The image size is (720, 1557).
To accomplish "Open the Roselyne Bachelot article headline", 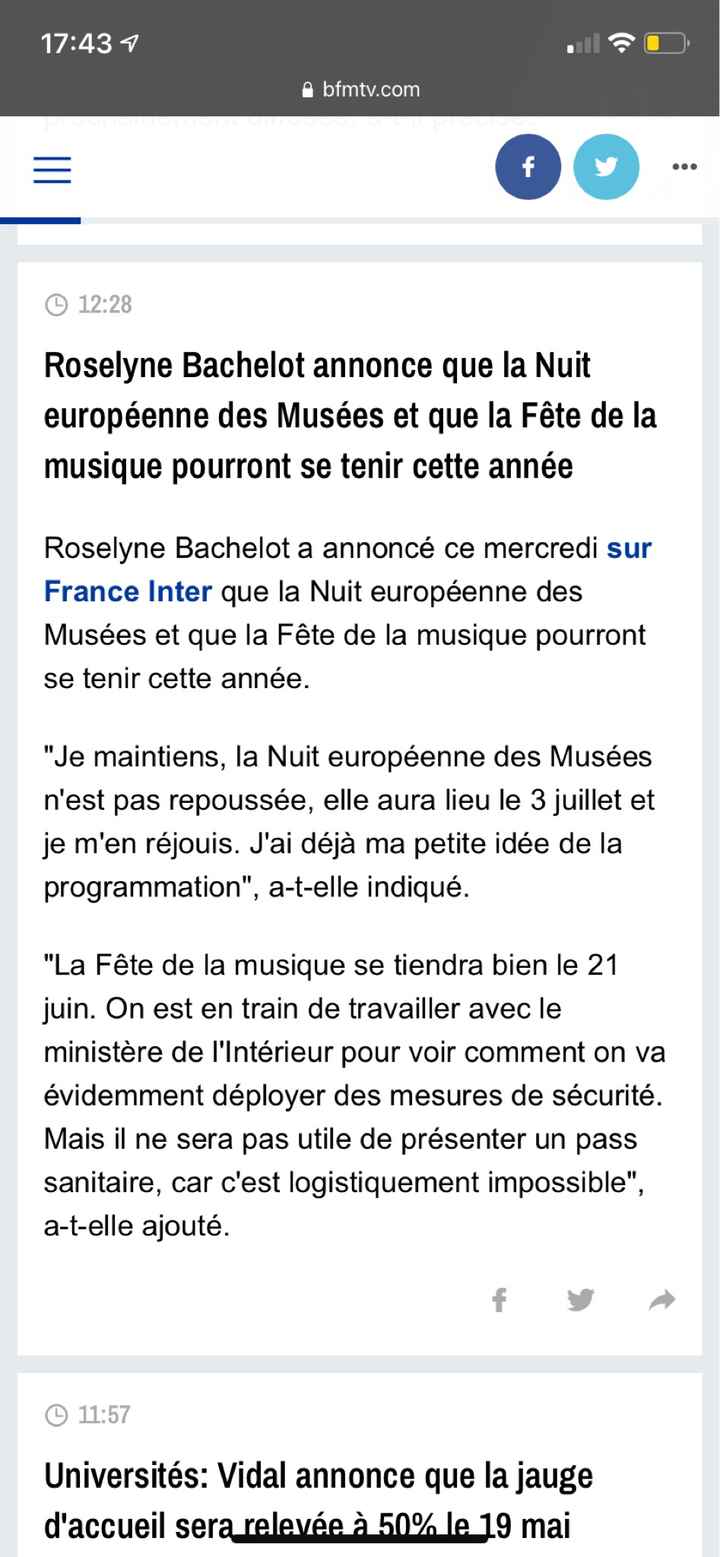I will click(350, 415).
